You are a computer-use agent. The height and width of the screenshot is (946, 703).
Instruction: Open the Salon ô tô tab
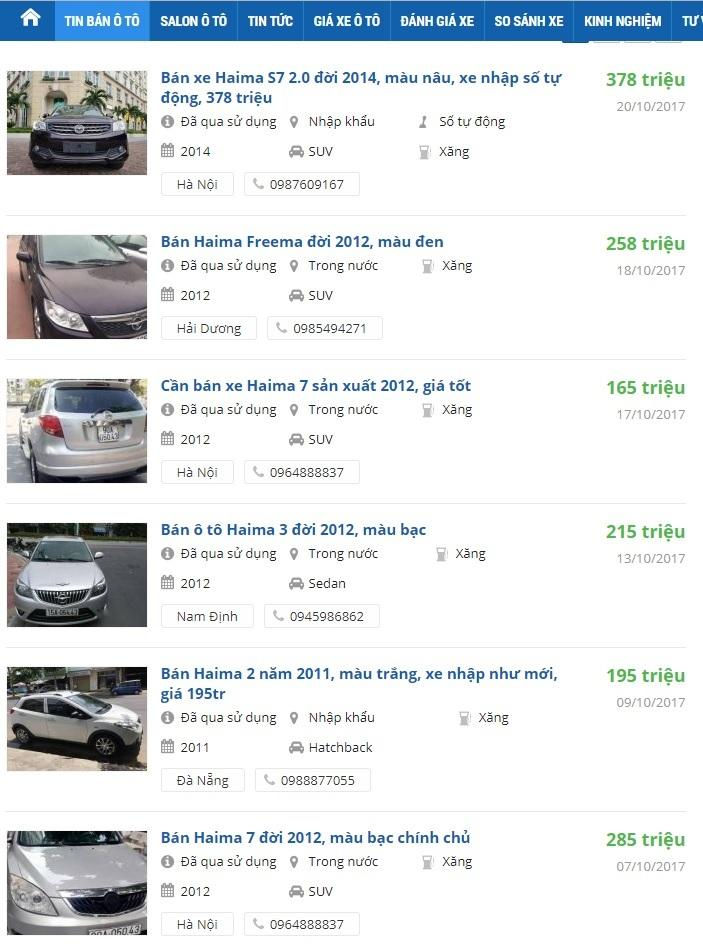click(x=193, y=21)
